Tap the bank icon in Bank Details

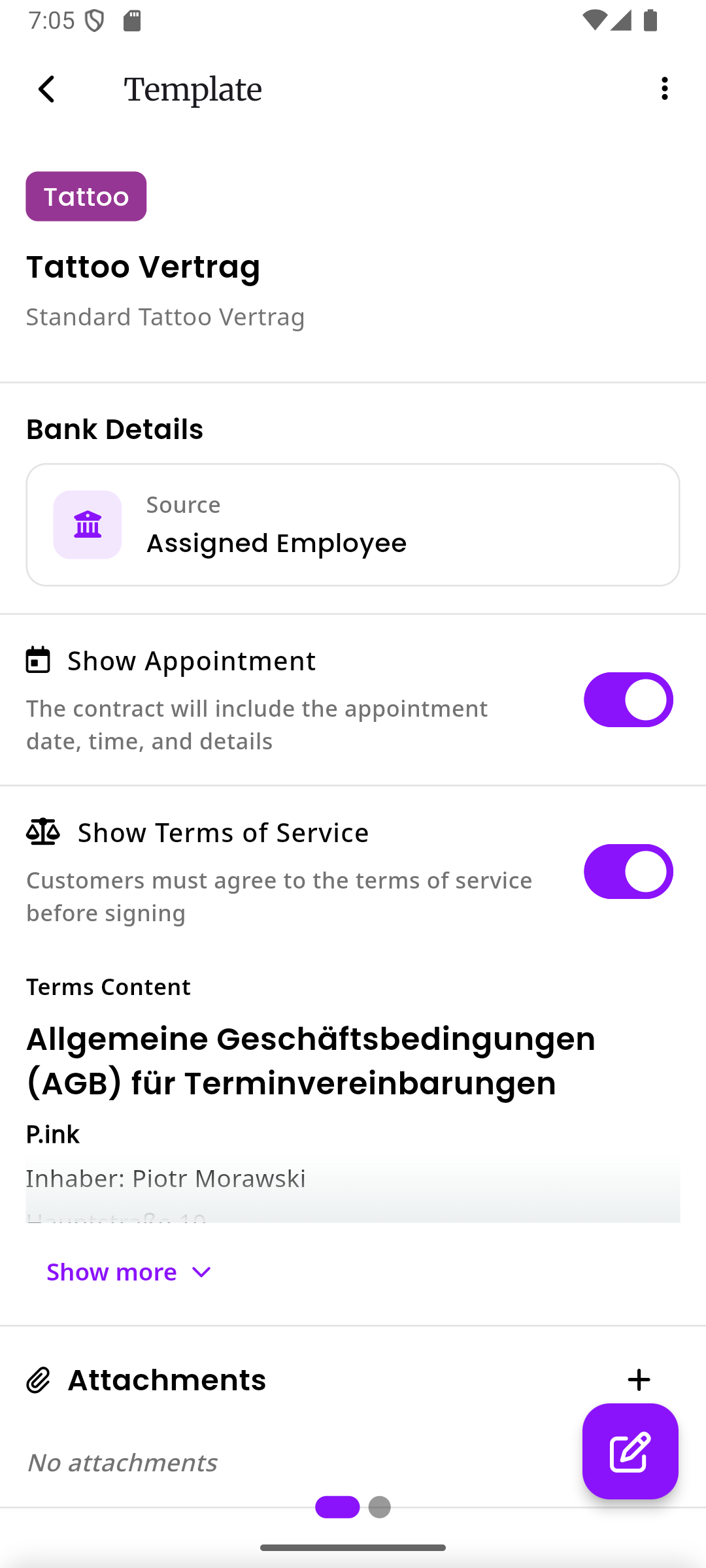click(88, 525)
